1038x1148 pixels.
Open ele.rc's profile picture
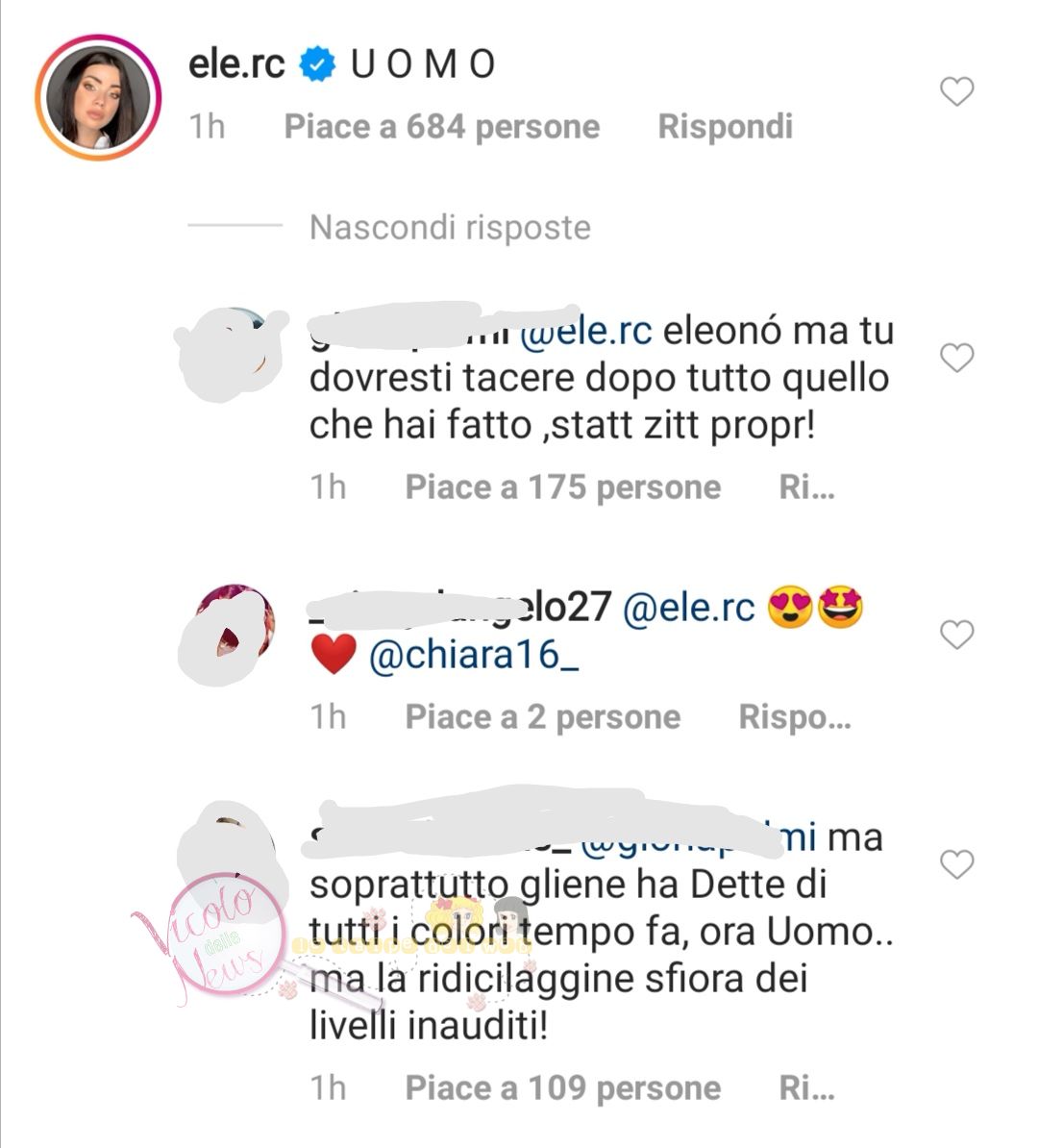98,97
